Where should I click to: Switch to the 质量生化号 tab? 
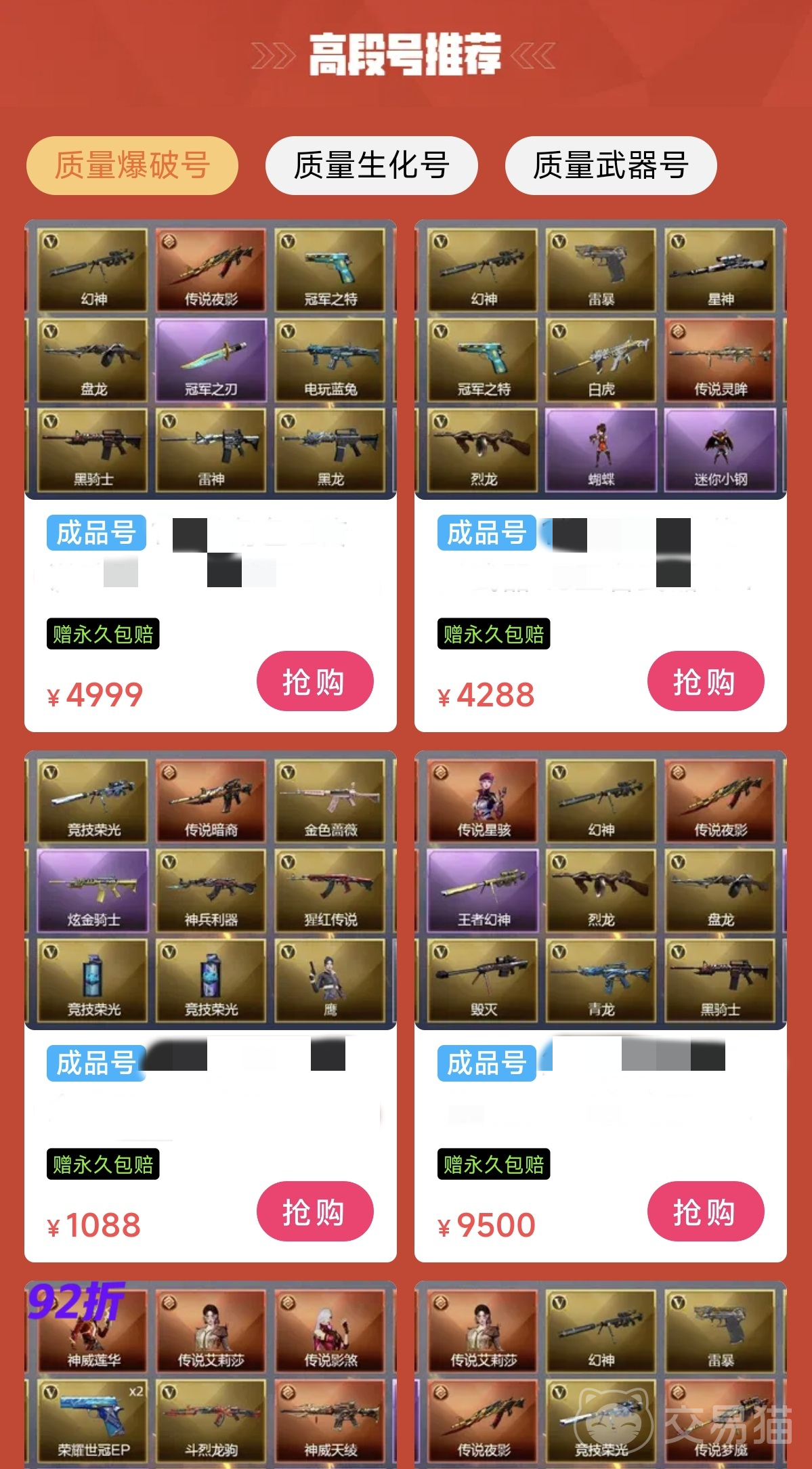click(x=372, y=165)
